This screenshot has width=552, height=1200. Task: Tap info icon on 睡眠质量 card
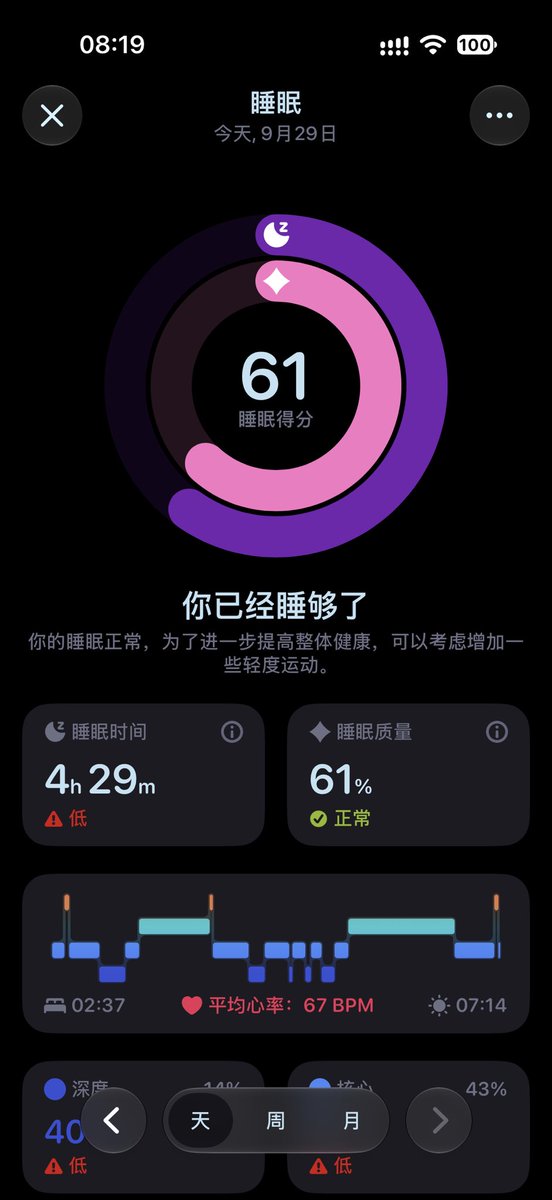pyautogui.click(x=496, y=732)
